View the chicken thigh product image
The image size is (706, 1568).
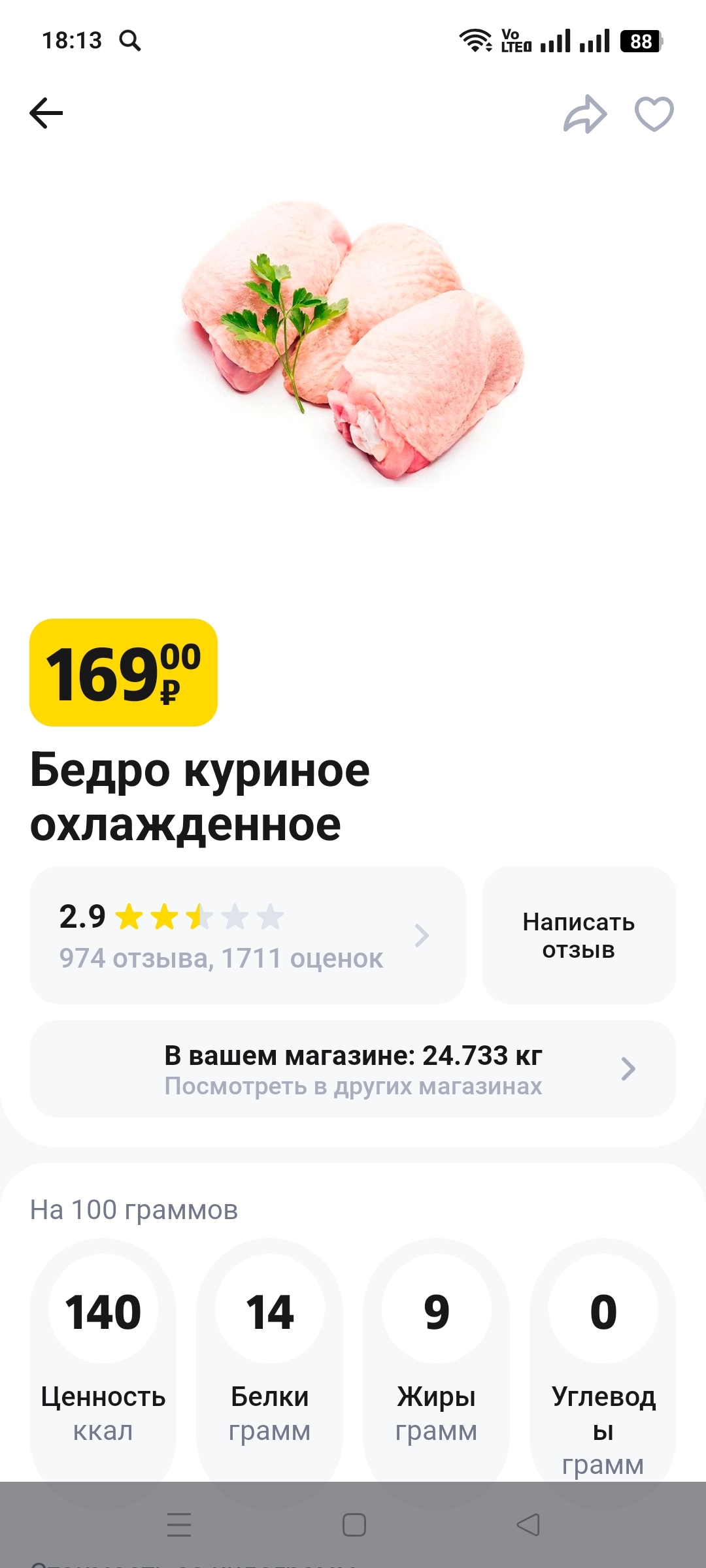coord(353,343)
